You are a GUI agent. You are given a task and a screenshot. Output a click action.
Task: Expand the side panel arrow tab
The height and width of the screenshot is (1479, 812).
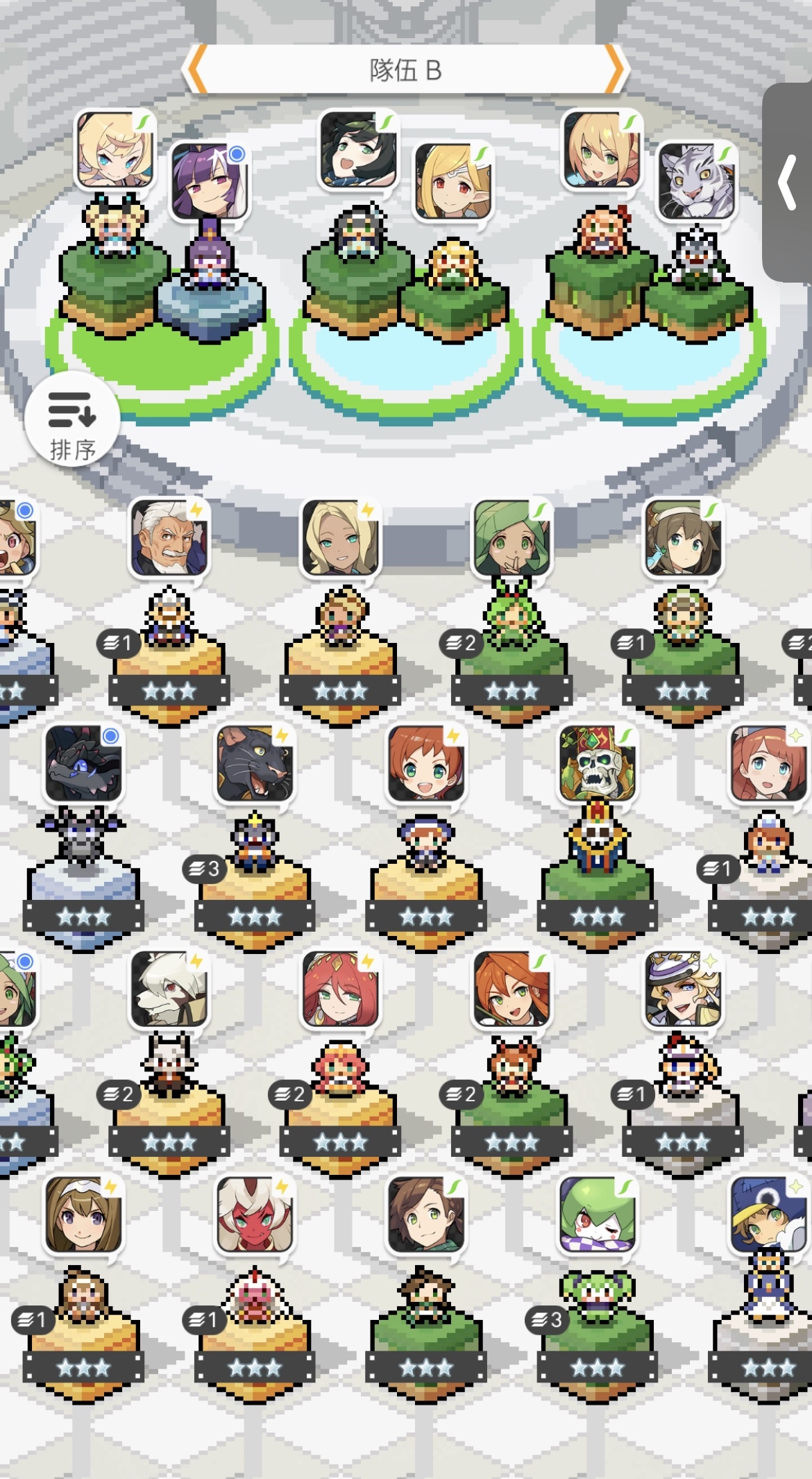pyautogui.click(x=788, y=183)
